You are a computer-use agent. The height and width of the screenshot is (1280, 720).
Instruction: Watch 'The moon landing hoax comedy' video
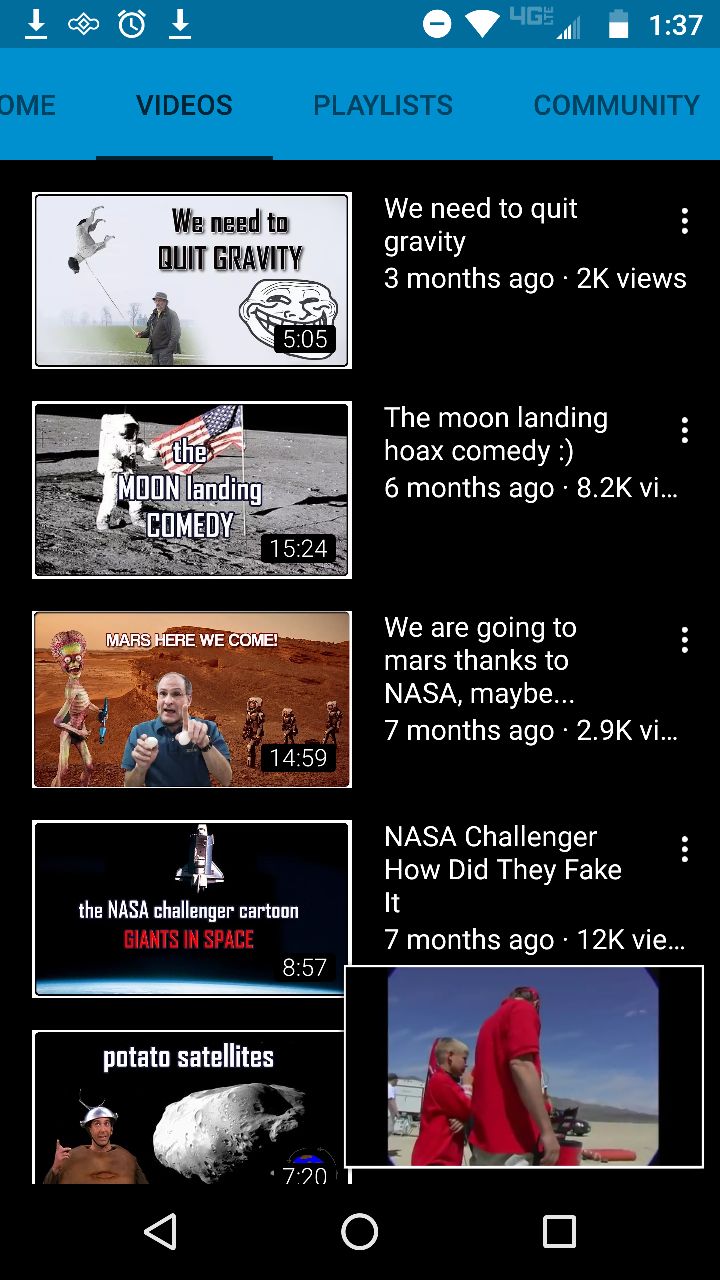click(x=192, y=490)
